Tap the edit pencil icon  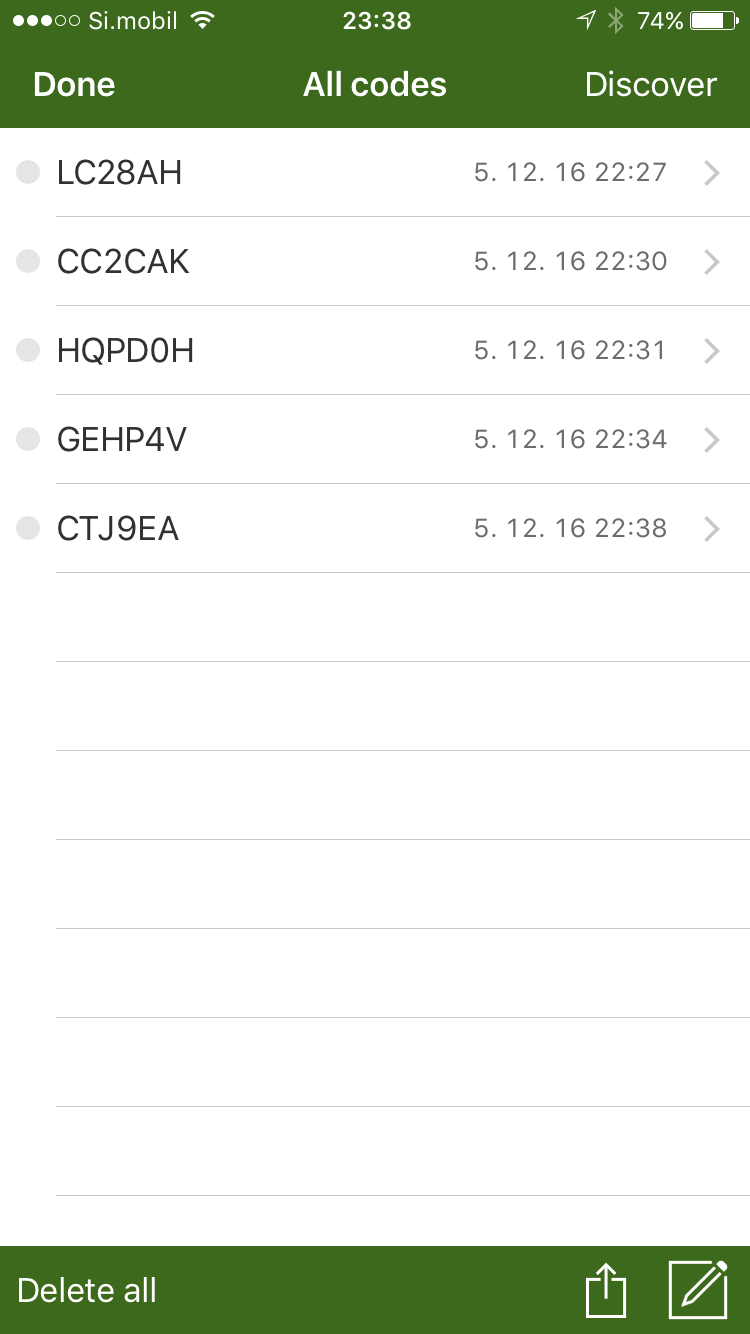click(698, 1290)
